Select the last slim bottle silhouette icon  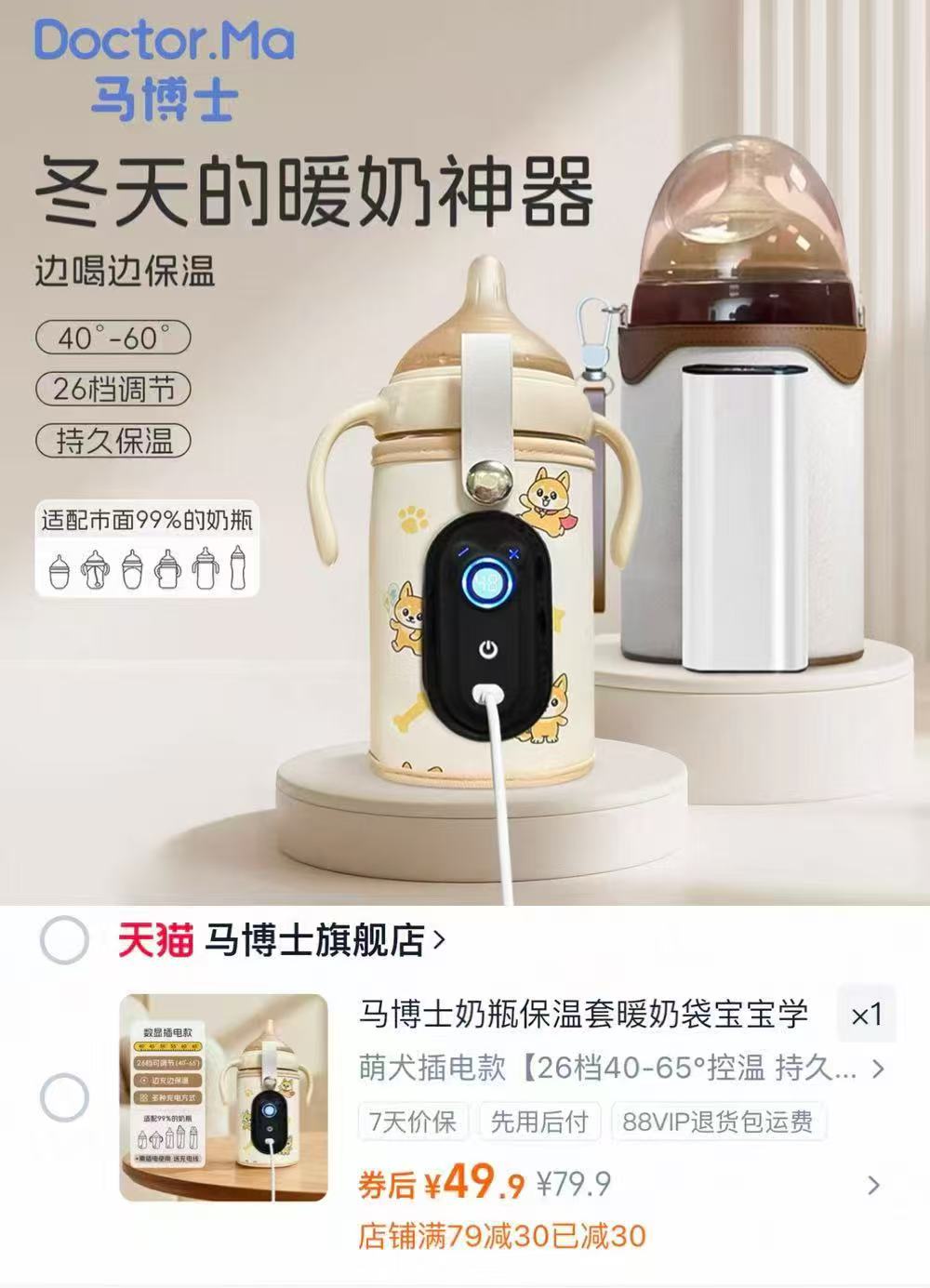pos(238,569)
